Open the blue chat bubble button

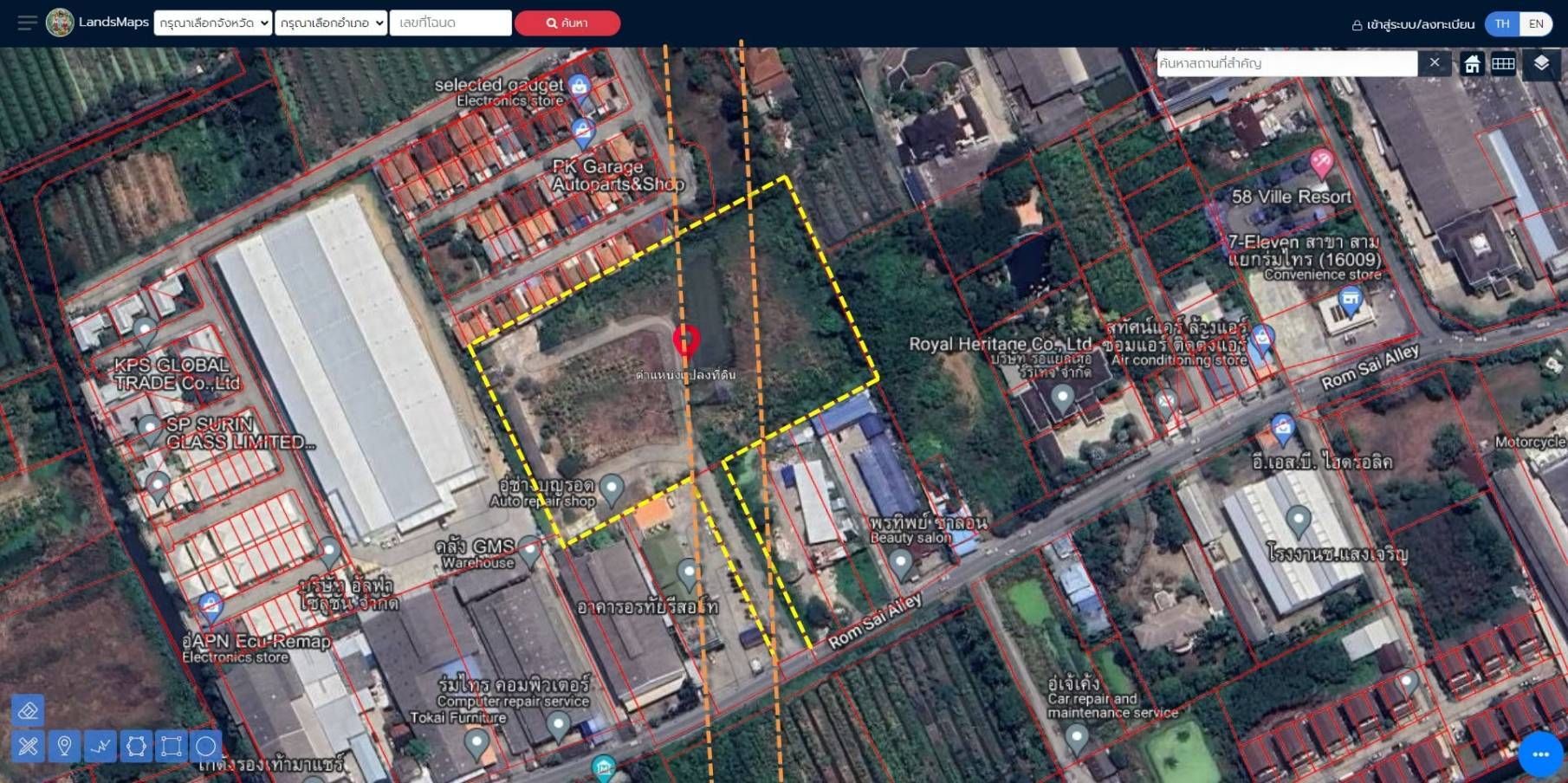point(1540,754)
